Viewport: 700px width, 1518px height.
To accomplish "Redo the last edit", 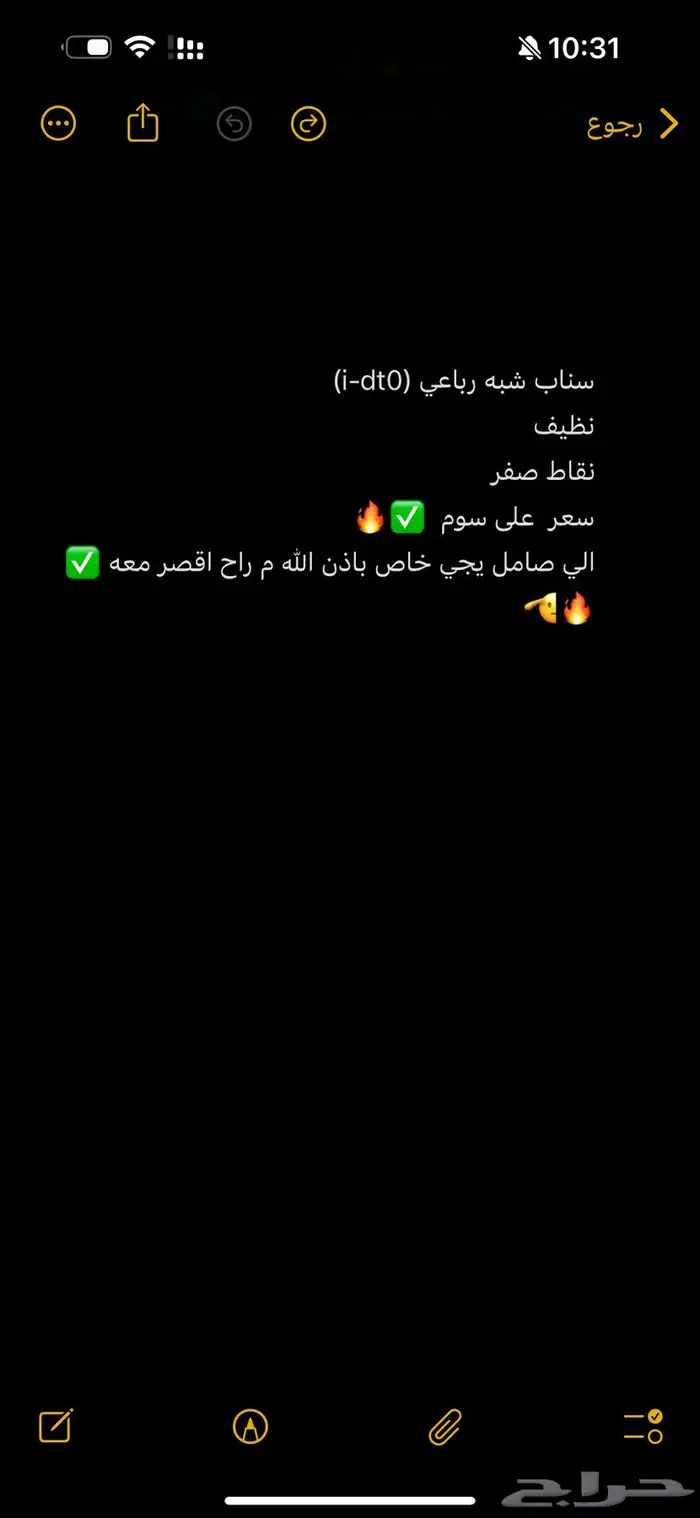I will pyautogui.click(x=308, y=124).
